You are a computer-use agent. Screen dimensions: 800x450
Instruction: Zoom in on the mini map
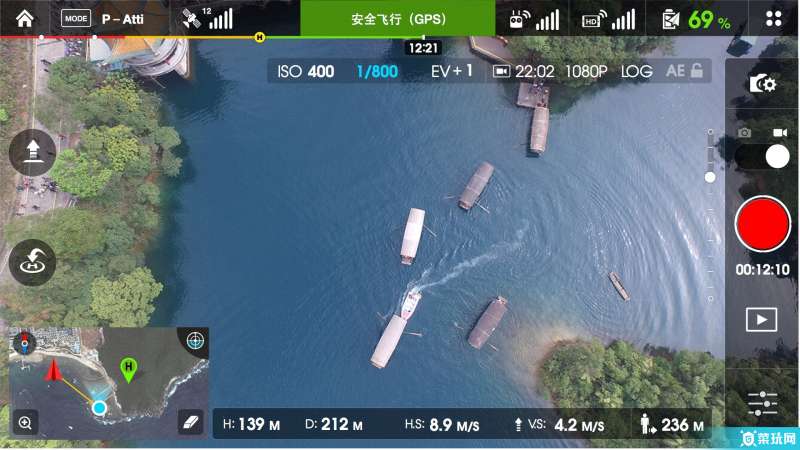[24, 423]
